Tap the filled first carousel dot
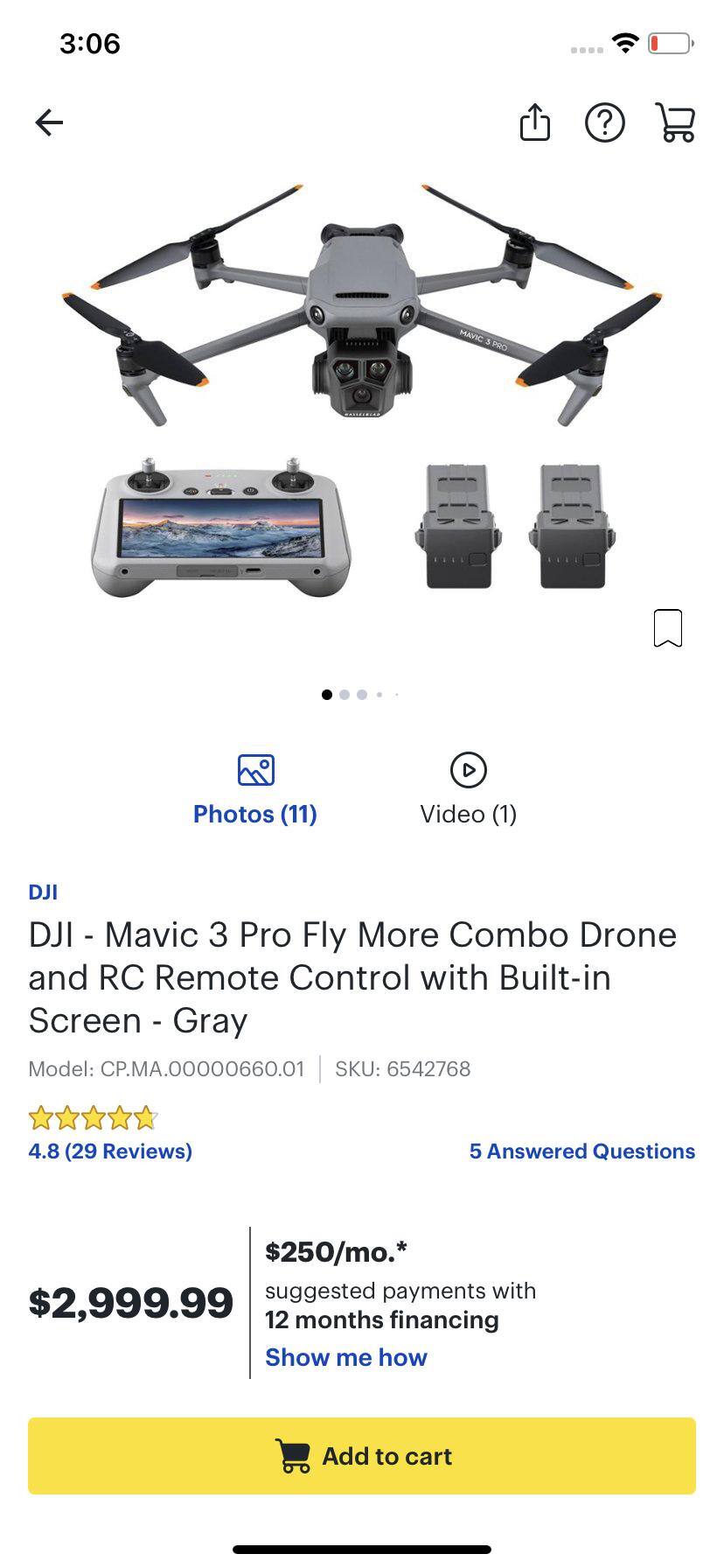Screen dimensions: 724x1568 click(x=326, y=694)
